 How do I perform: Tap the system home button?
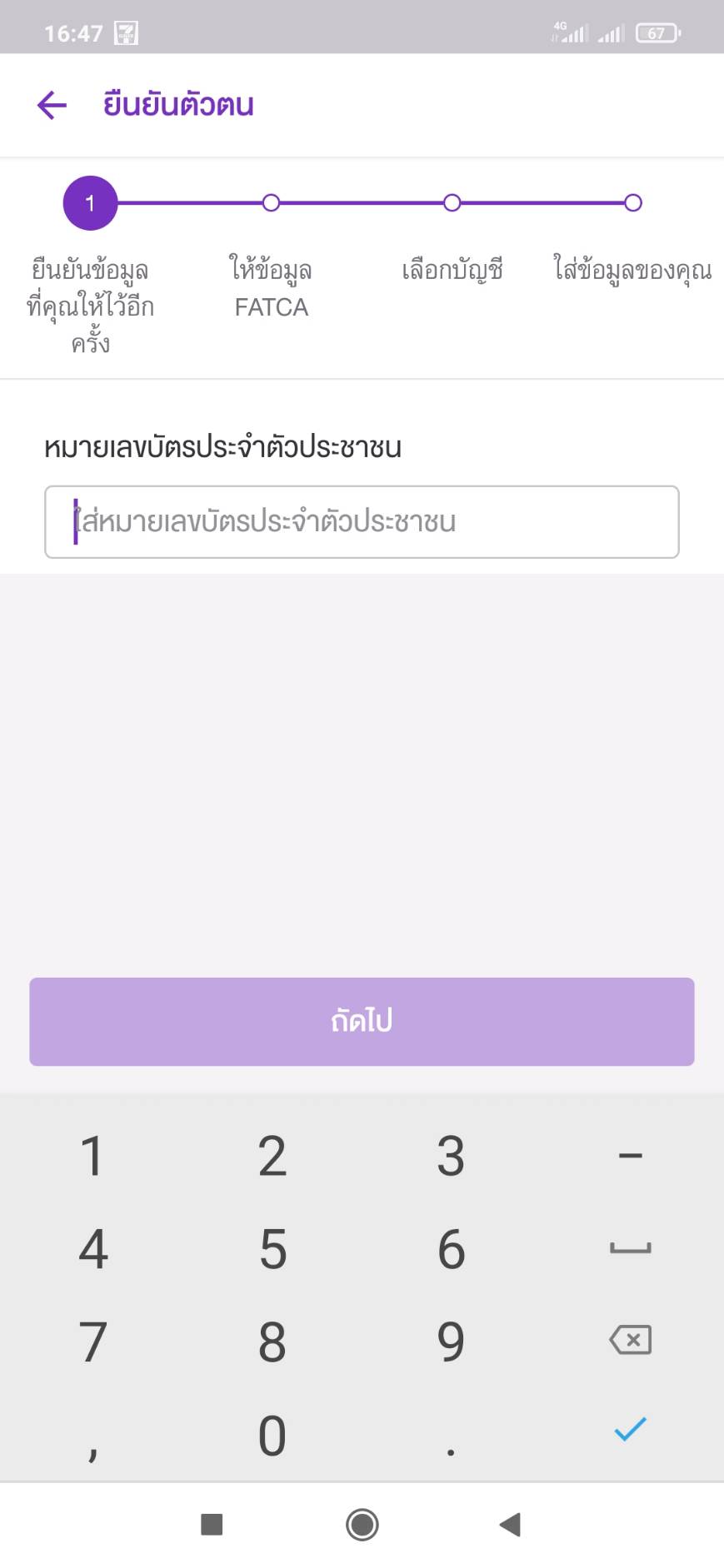[362, 1525]
